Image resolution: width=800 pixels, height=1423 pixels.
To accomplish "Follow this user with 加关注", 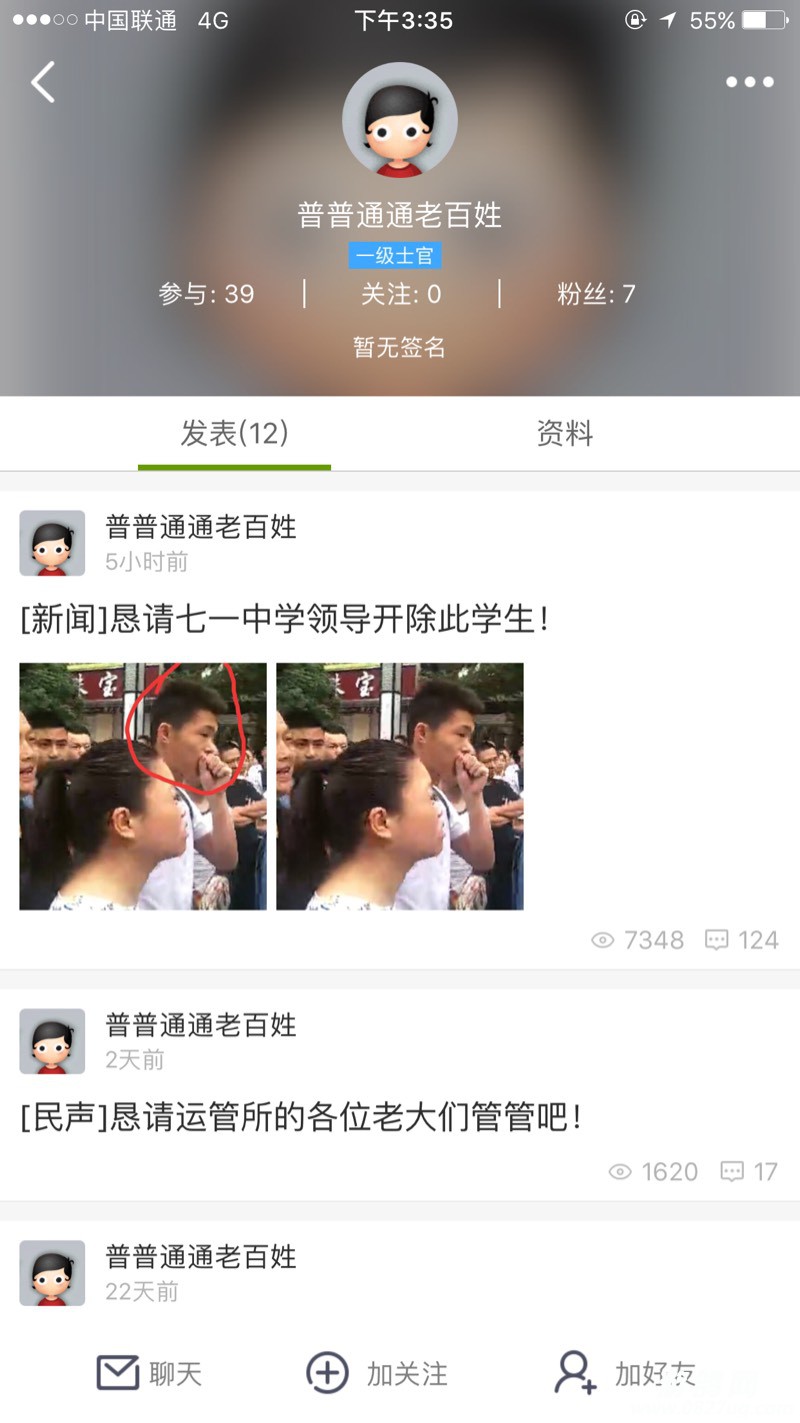I will pos(377,1373).
